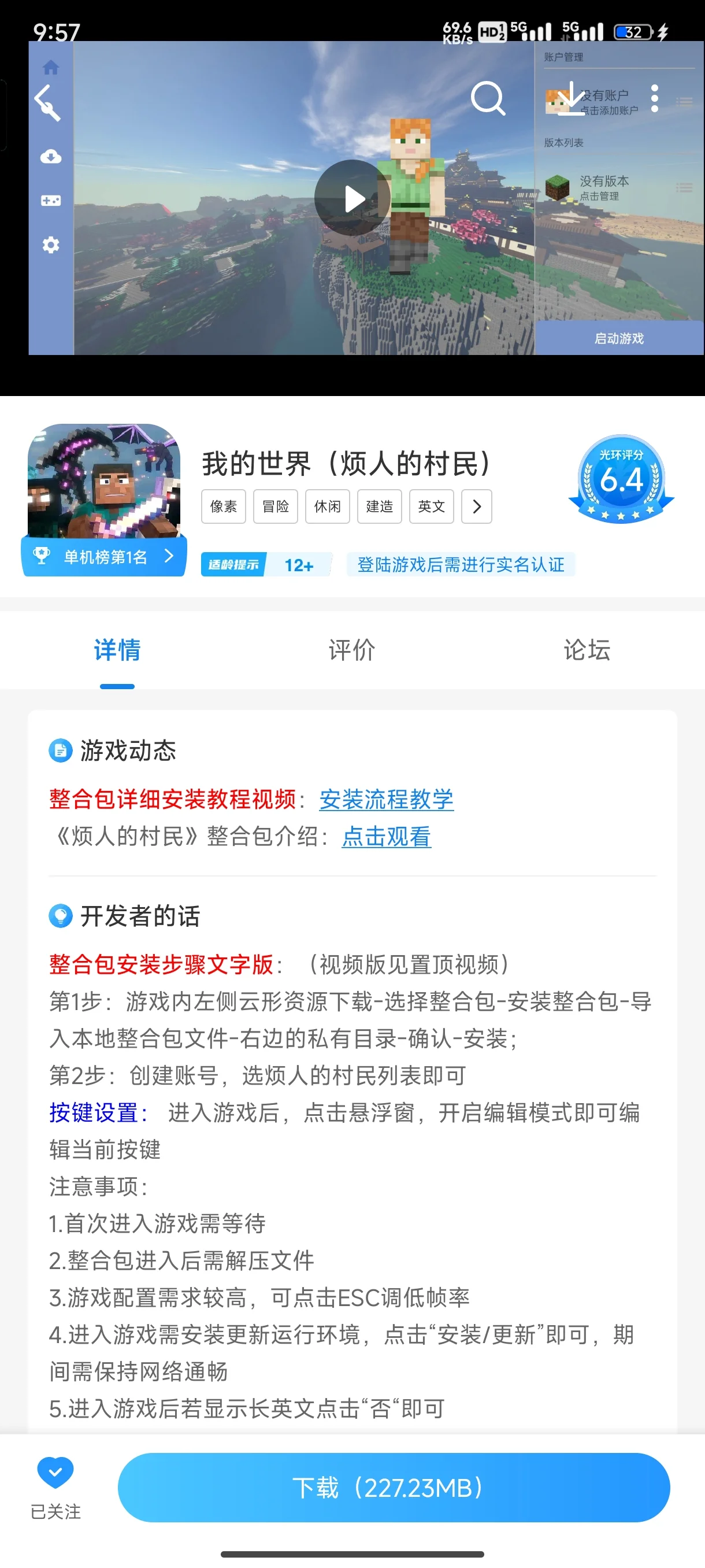705x1568 pixels.
Task: Go back using the top-left arrow
Action: click(45, 99)
